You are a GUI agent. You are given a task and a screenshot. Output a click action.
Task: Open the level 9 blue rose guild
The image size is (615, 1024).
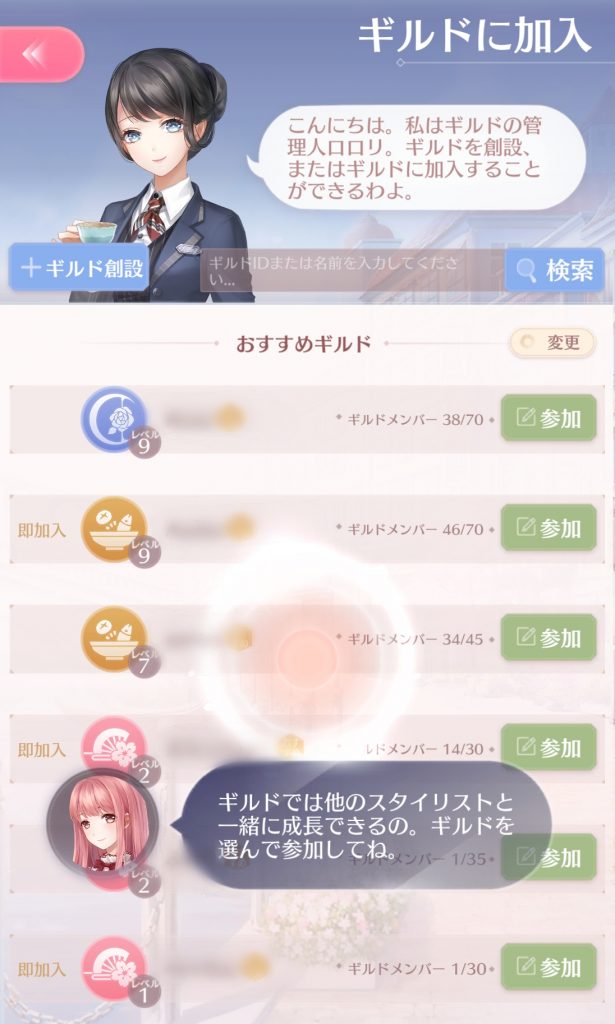(114, 418)
